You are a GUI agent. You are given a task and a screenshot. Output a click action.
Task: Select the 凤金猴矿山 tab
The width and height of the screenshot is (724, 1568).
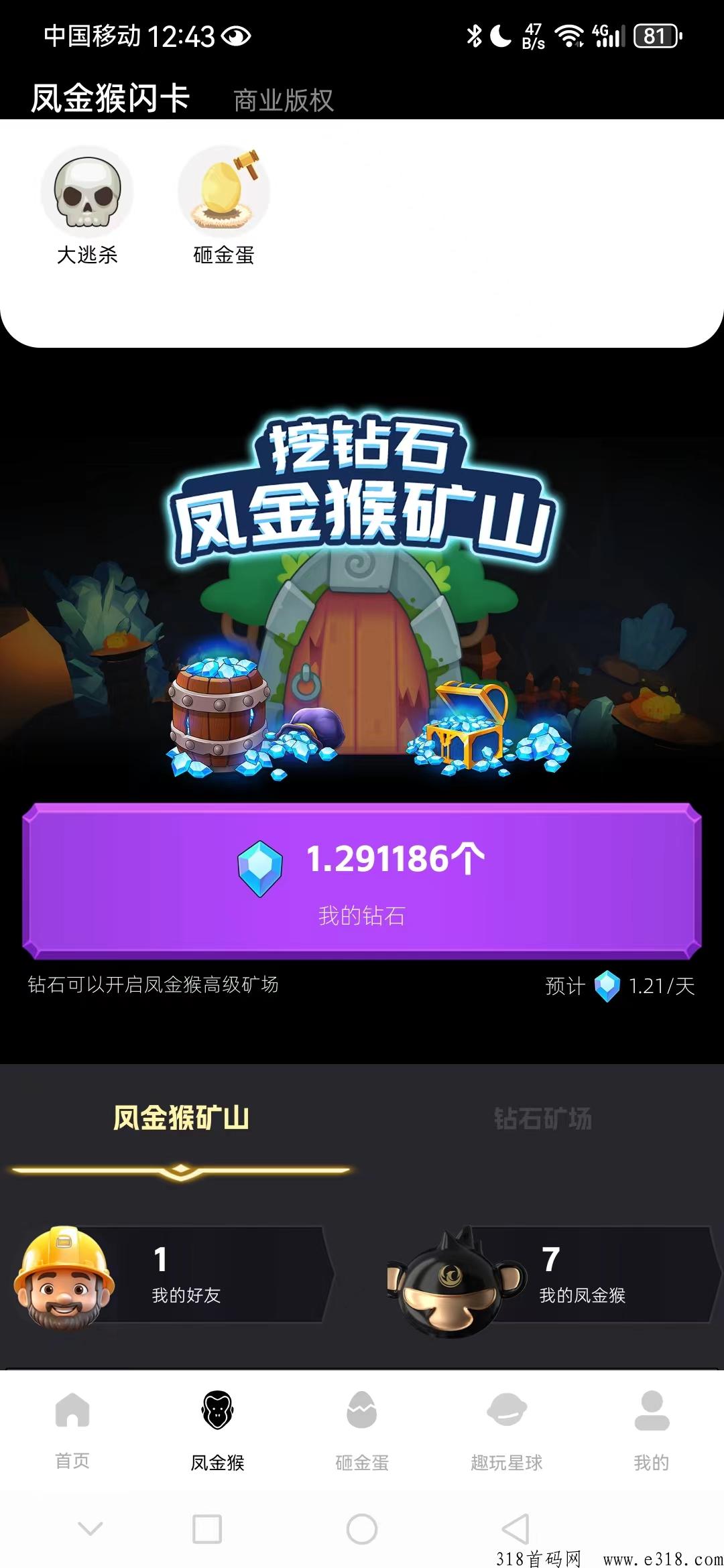[181, 1118]
